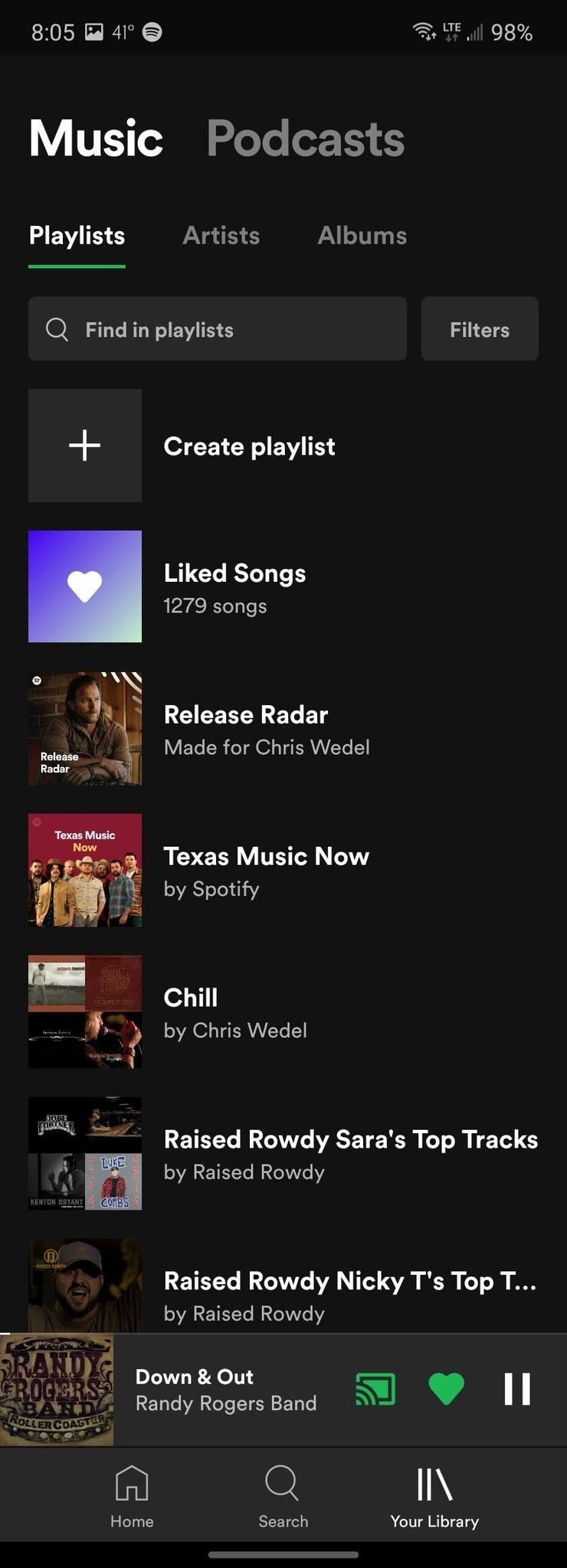Image resolution: width=567 pixels, height=1568 pixels.
Task: Open the Liked Songs heart cover
Action: [84, 586]
